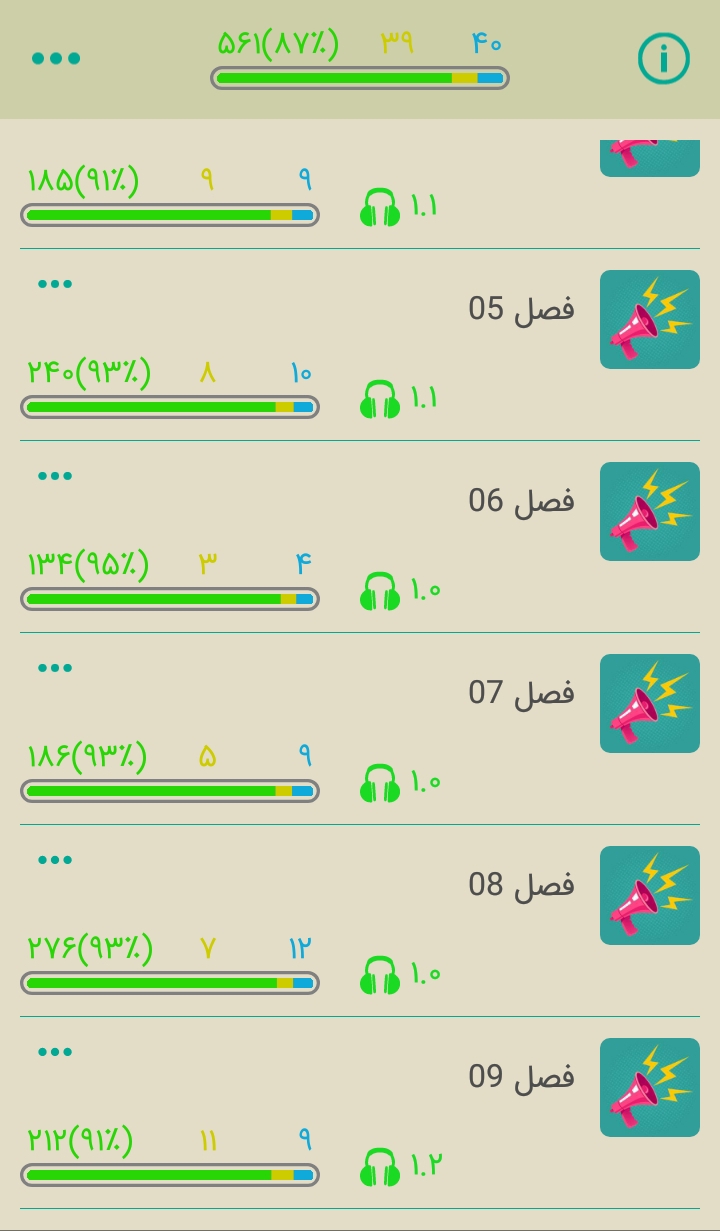Tap the megaphone thumbnail of فصل 08
Viewport: 720px width, 1231px height.
pyautogui.click(x=650, y=895)
